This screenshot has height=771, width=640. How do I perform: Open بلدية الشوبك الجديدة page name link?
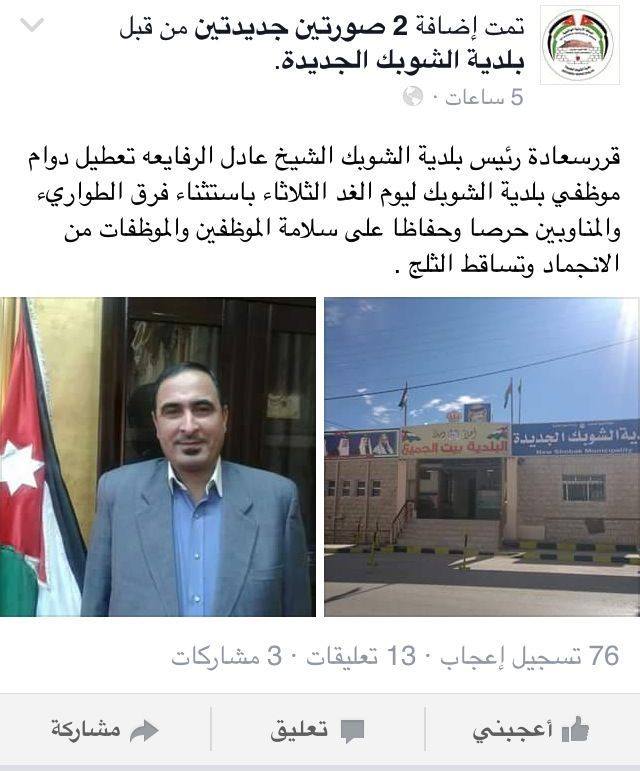coord(400,61)
